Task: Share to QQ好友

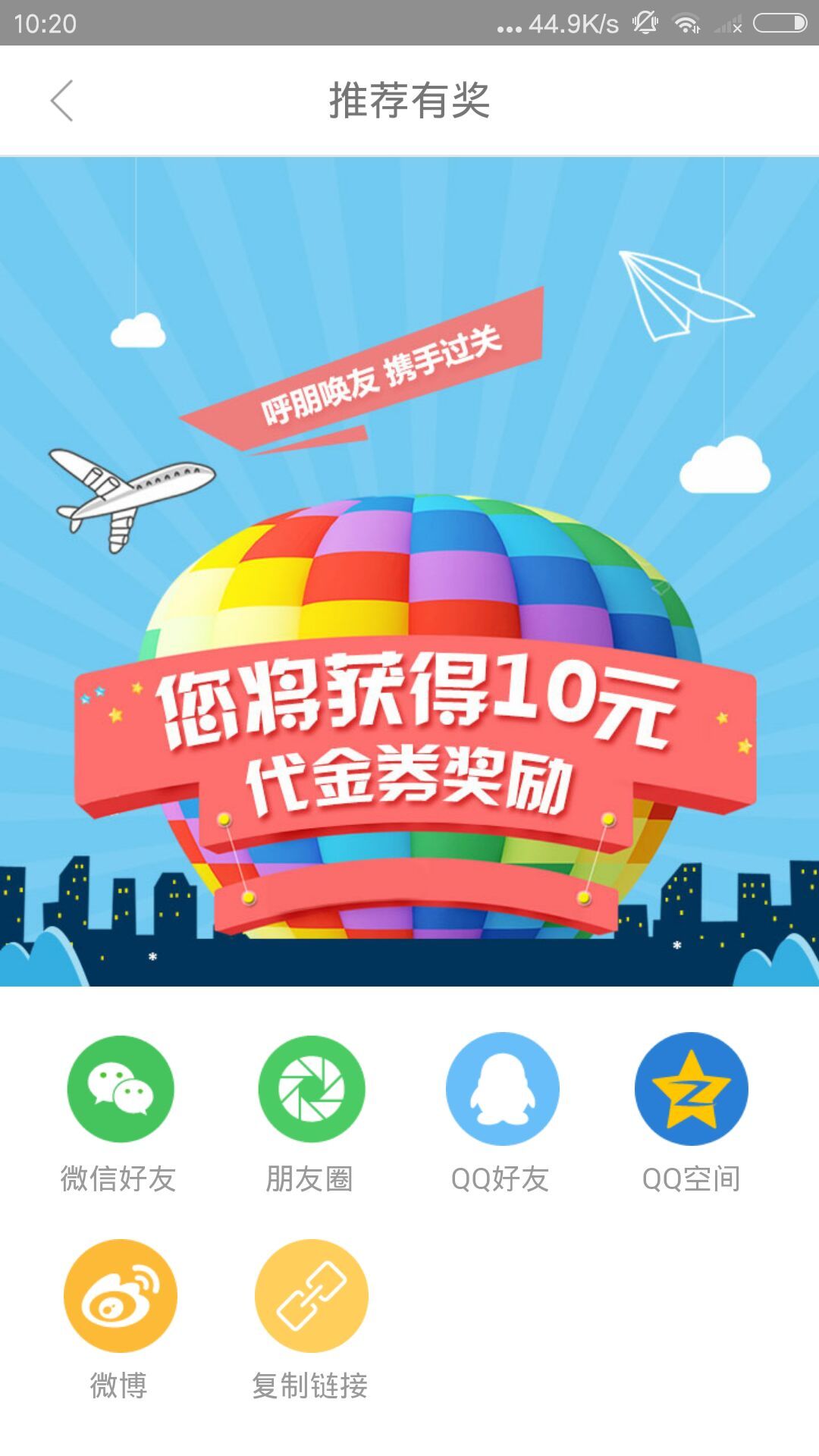Action: click(x=502, y=1090)
